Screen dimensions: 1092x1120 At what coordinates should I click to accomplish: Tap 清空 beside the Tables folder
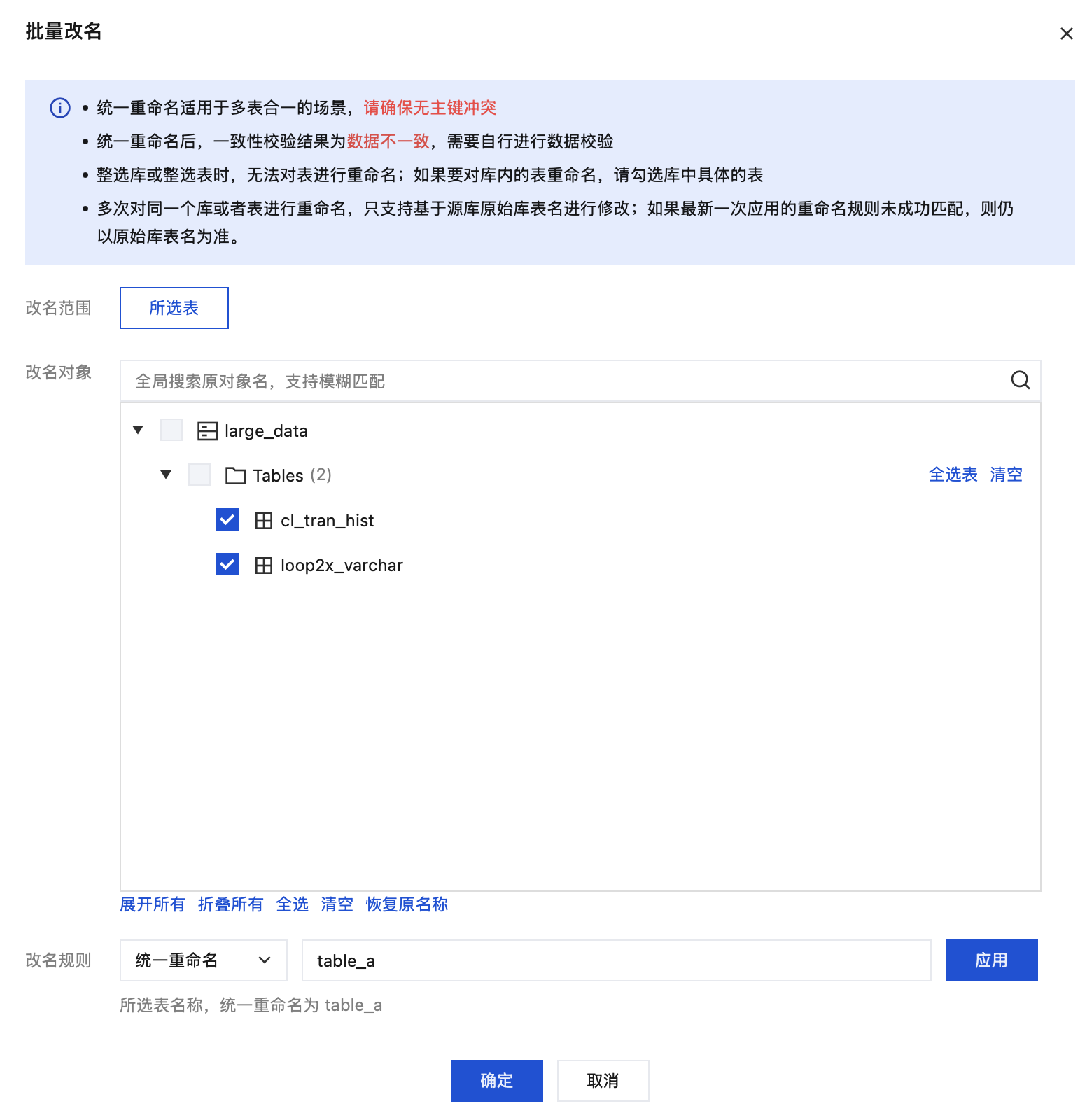[x=1006, y=475]
